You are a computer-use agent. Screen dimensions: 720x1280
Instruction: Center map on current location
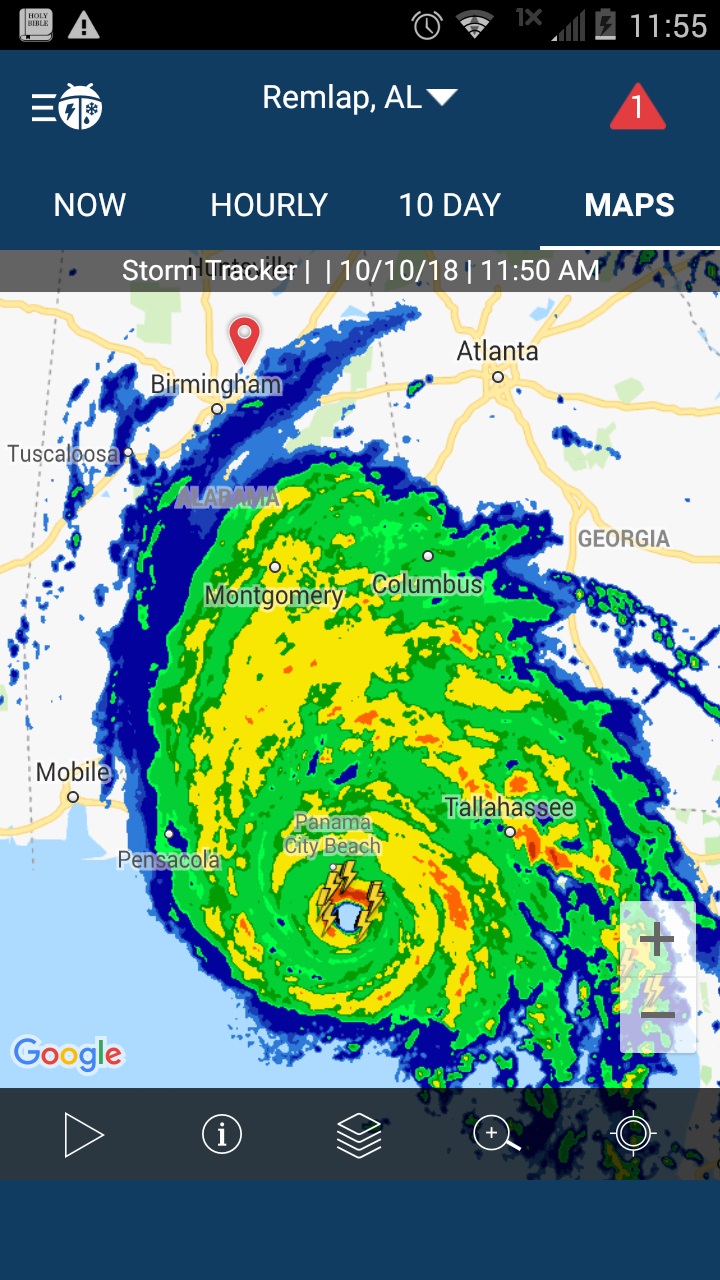pos(633,1135)
